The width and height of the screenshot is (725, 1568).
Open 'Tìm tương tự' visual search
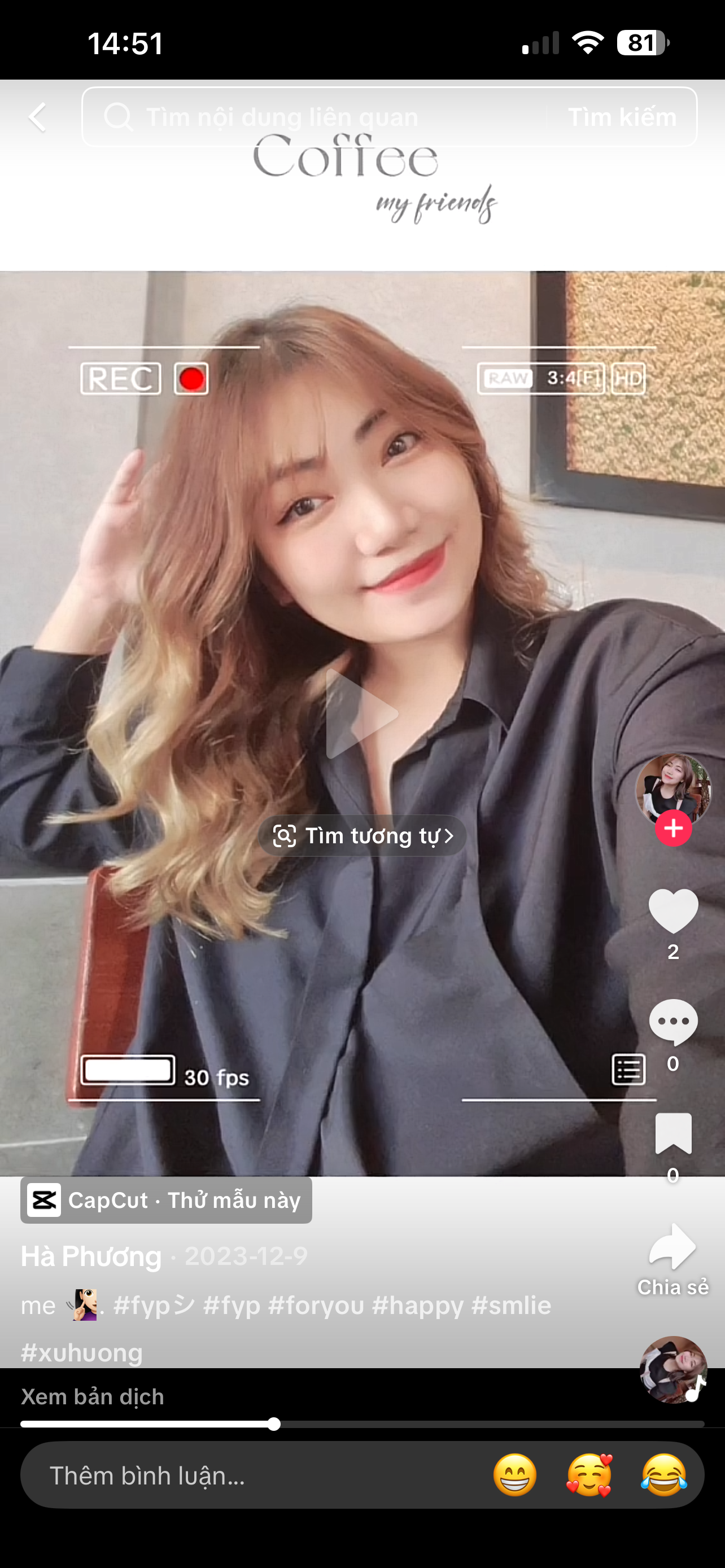(362, 836)
